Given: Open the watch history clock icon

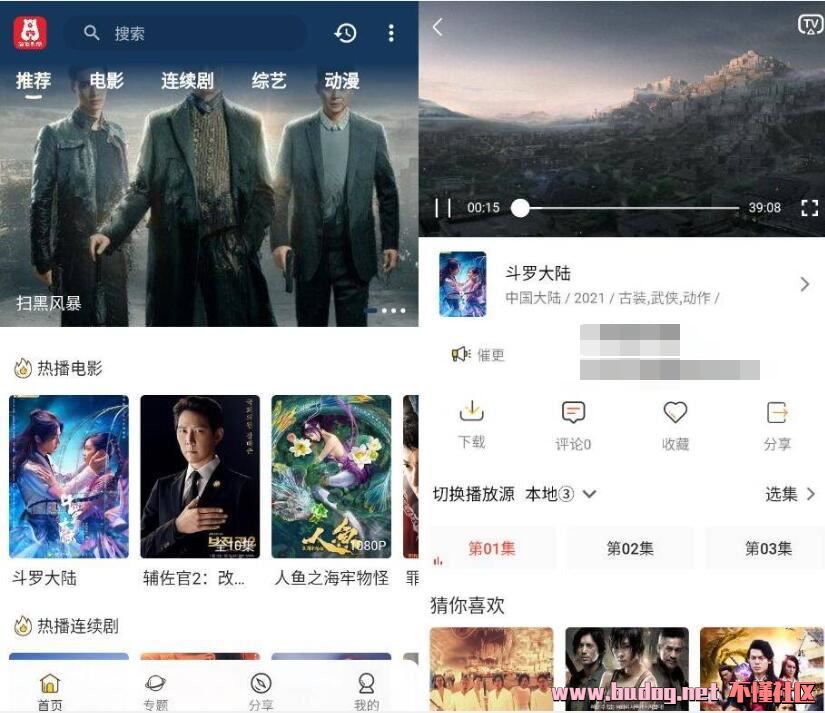Looking at the screenshot, I should (345, 33).
